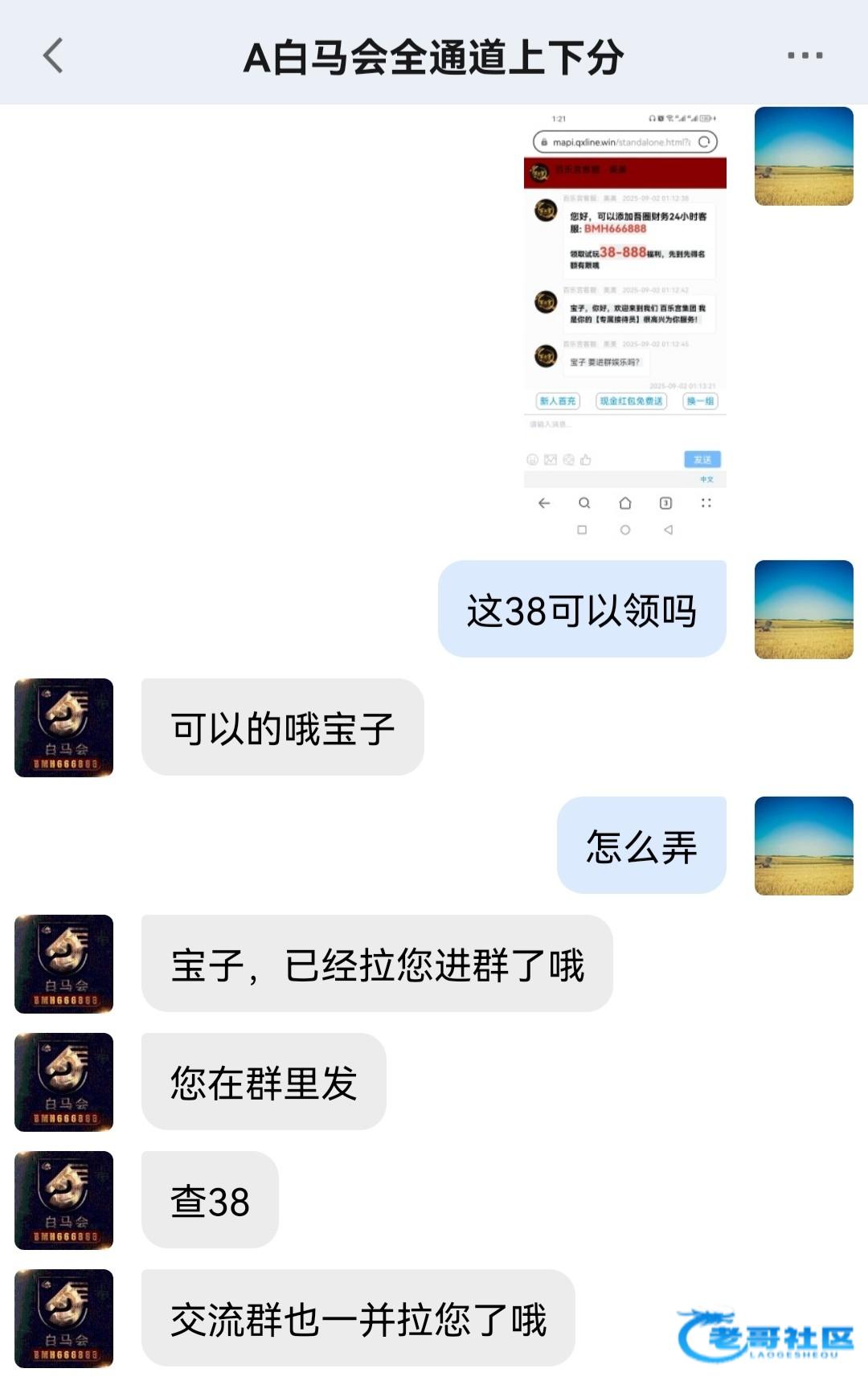The image size is (868, 1385).
Task: Open the three-dot overflow menu
Action: [805, 55]
